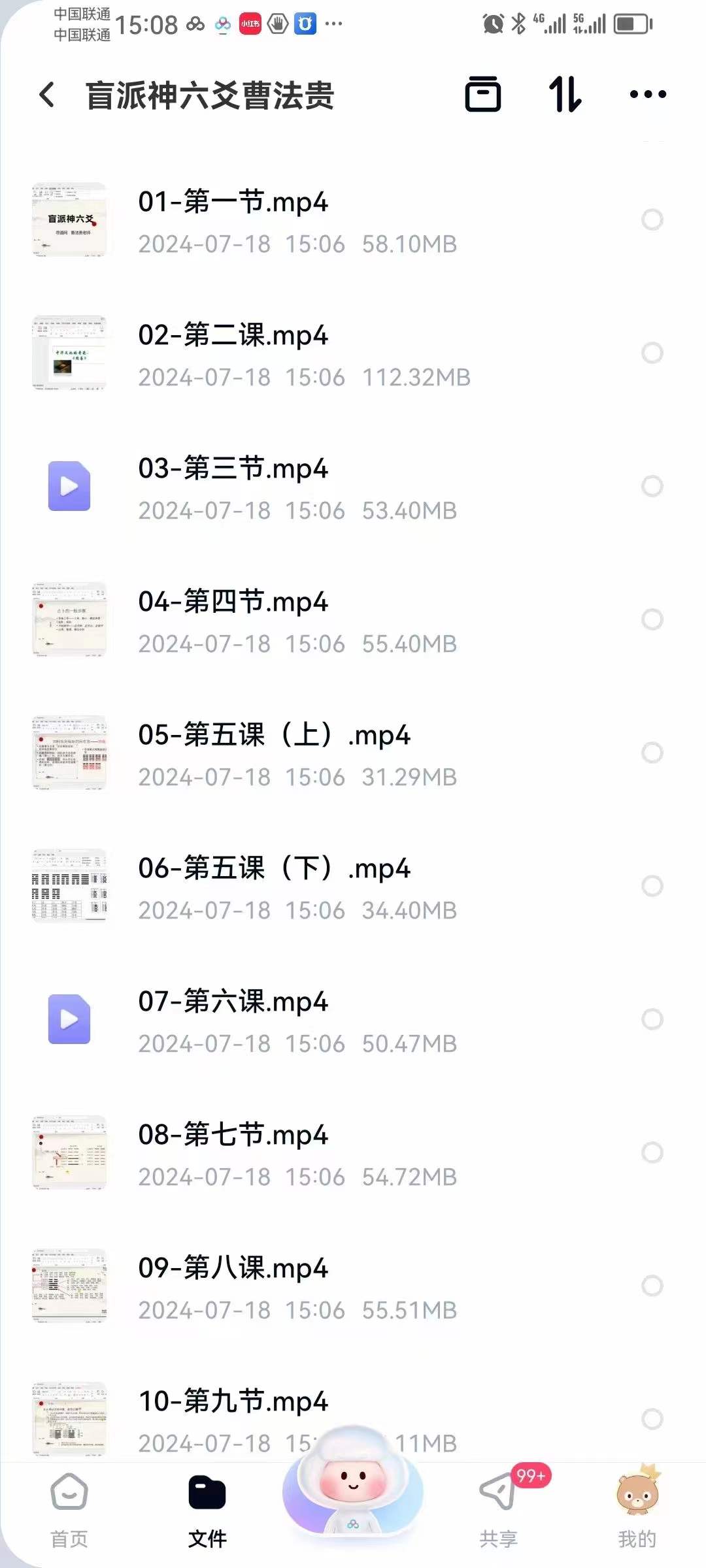
Task: Go to the 共享 tab
Action: [x=498, y=1510]
